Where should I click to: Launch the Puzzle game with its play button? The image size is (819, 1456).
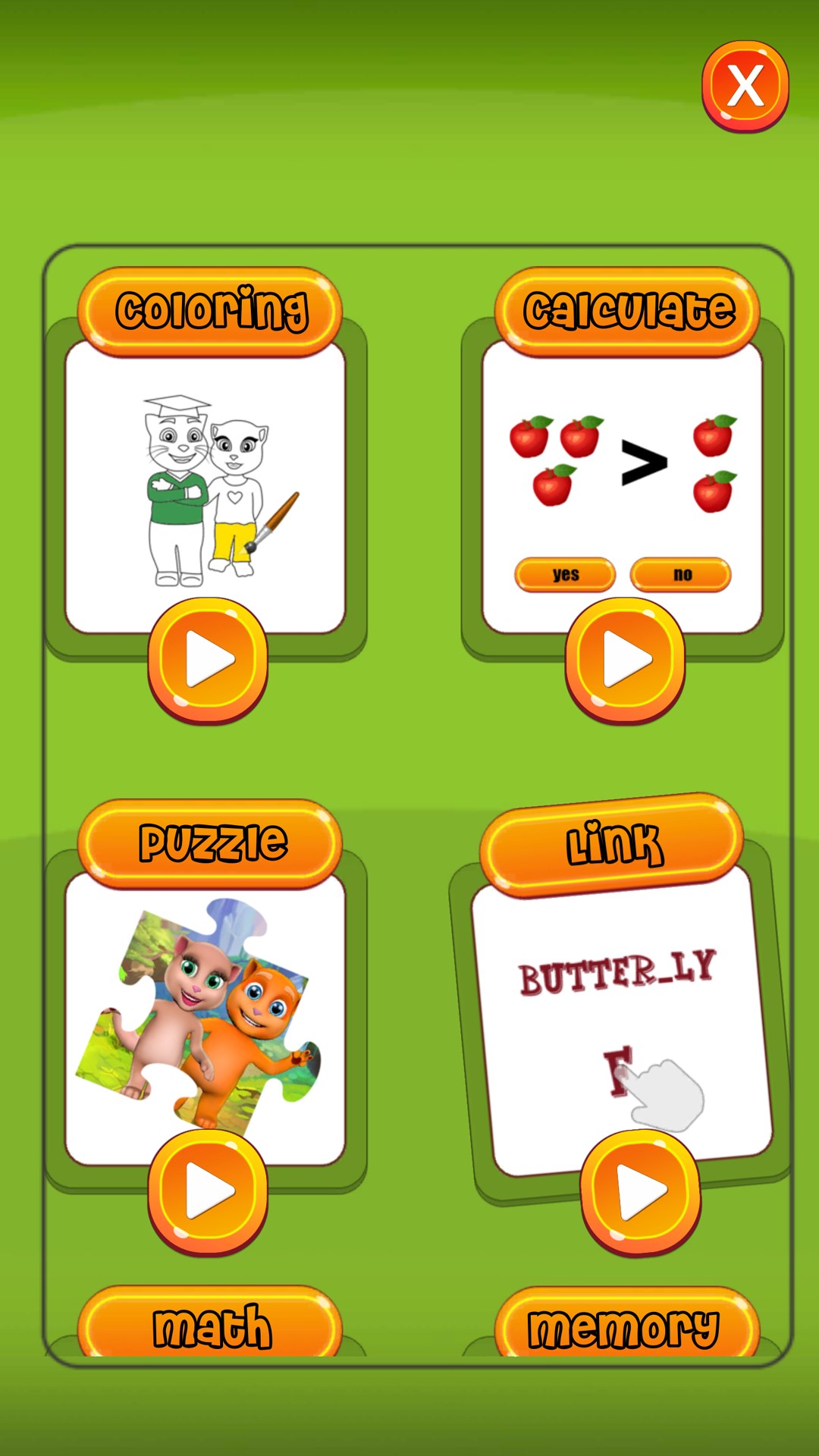[x=208, y=1191]
